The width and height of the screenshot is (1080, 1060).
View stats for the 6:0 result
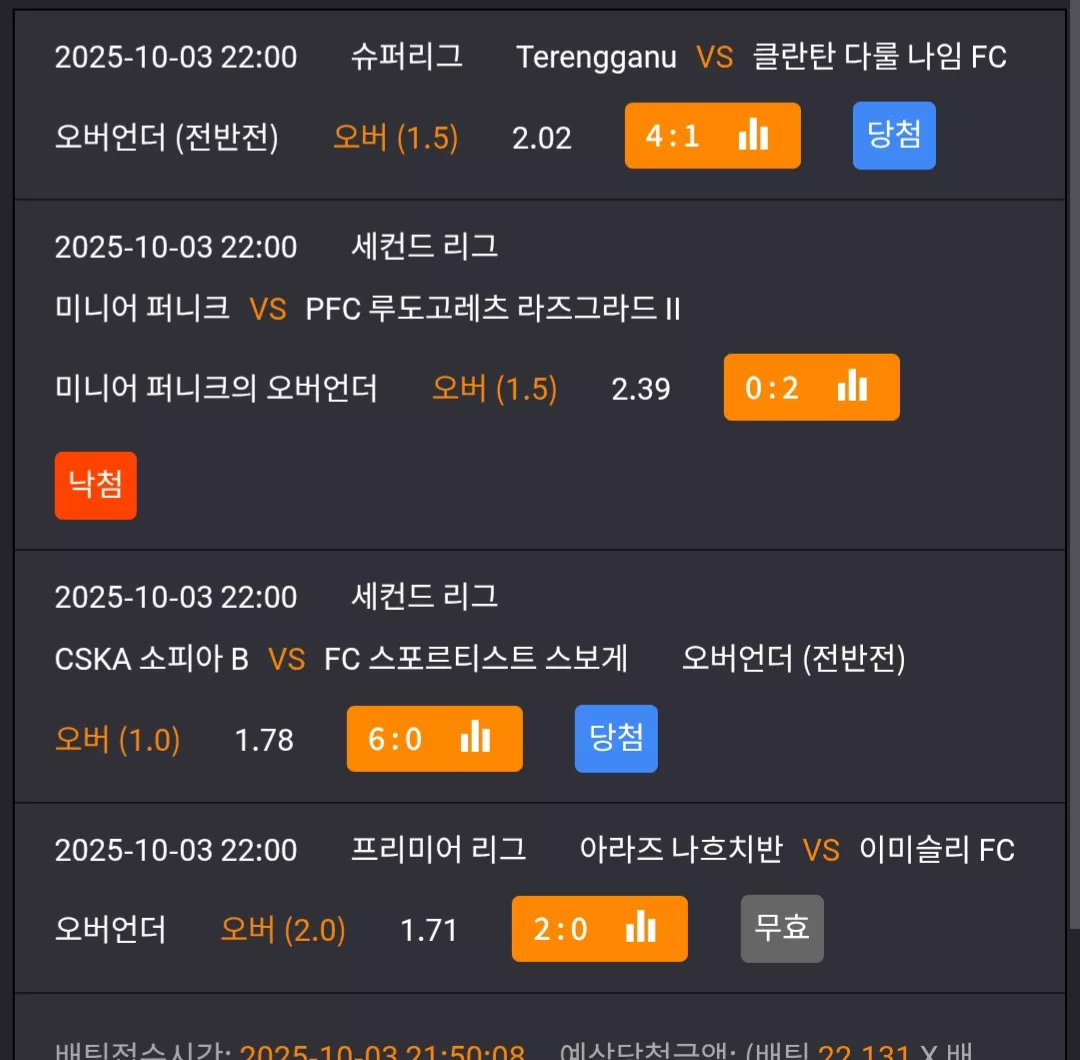coord(435,738)
